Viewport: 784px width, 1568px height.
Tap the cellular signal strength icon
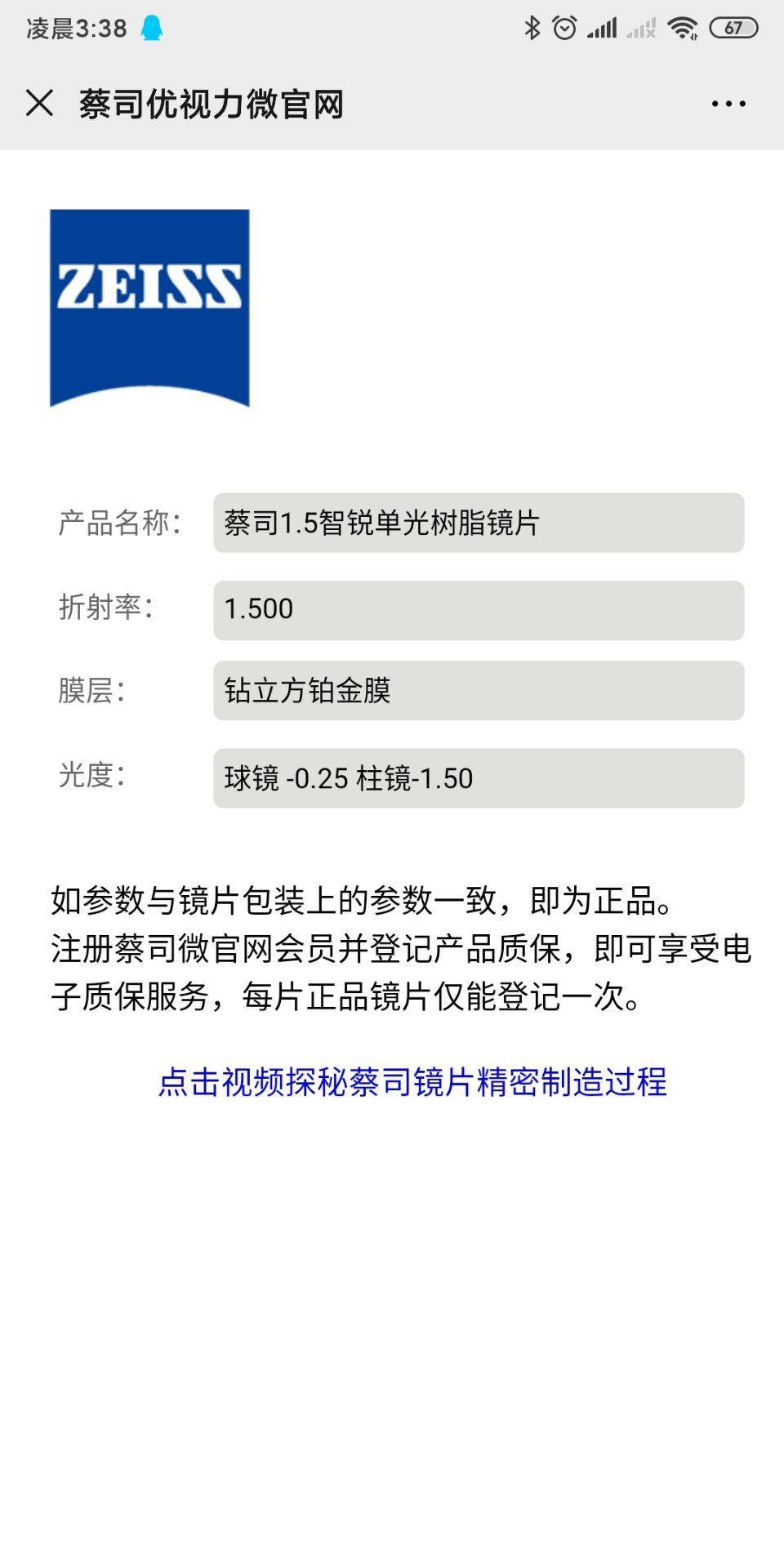pos(602,25)
